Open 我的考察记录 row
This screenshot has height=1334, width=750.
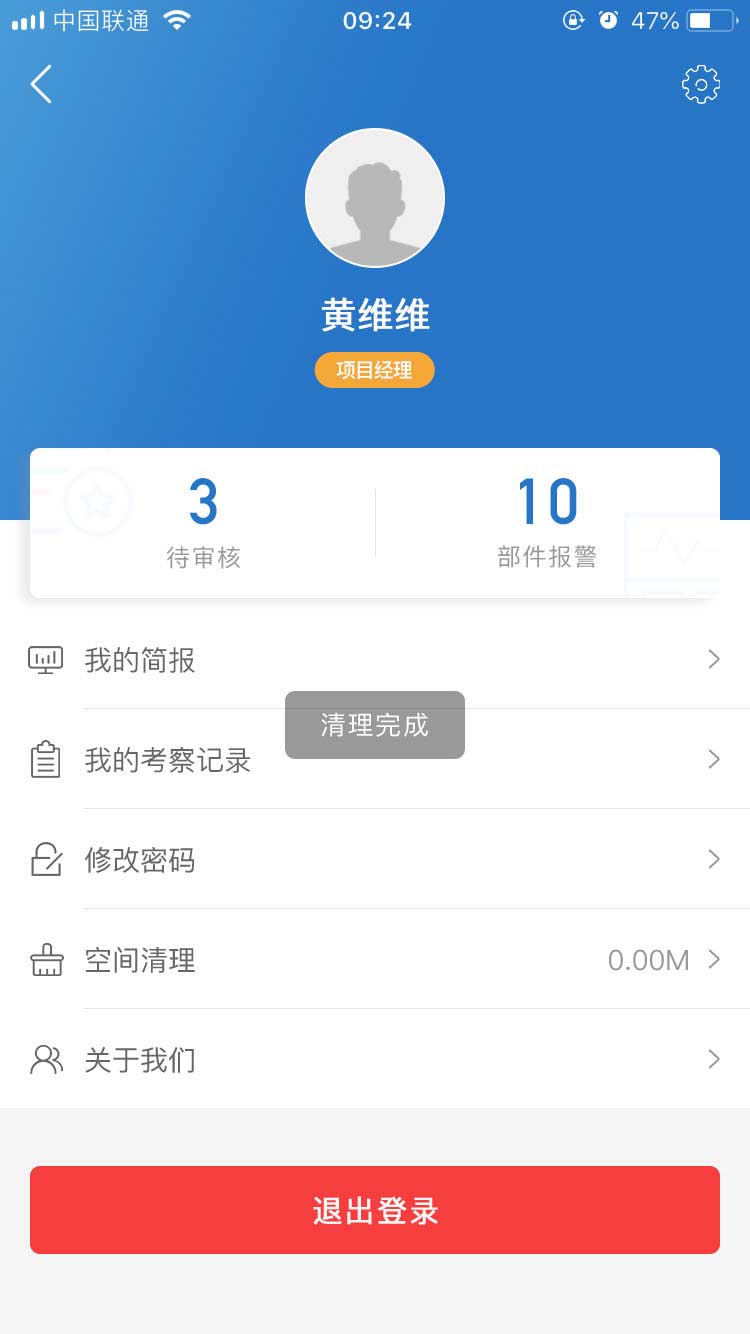(375, 759)
